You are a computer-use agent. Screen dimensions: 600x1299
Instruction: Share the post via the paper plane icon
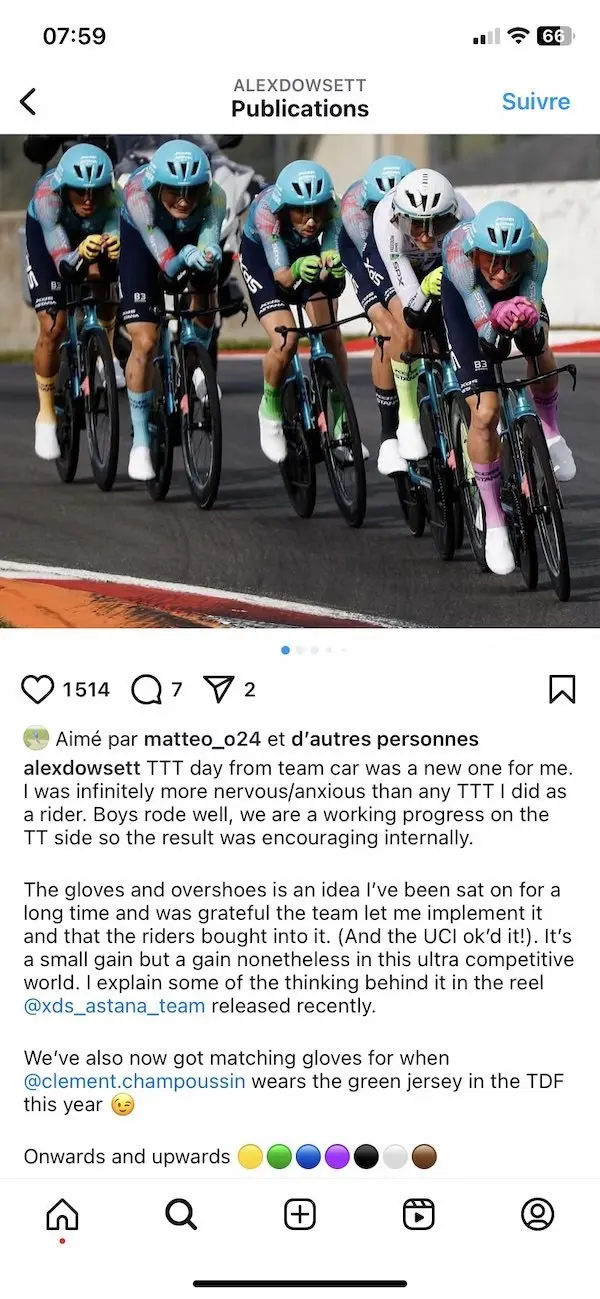(x=217, y=689)
